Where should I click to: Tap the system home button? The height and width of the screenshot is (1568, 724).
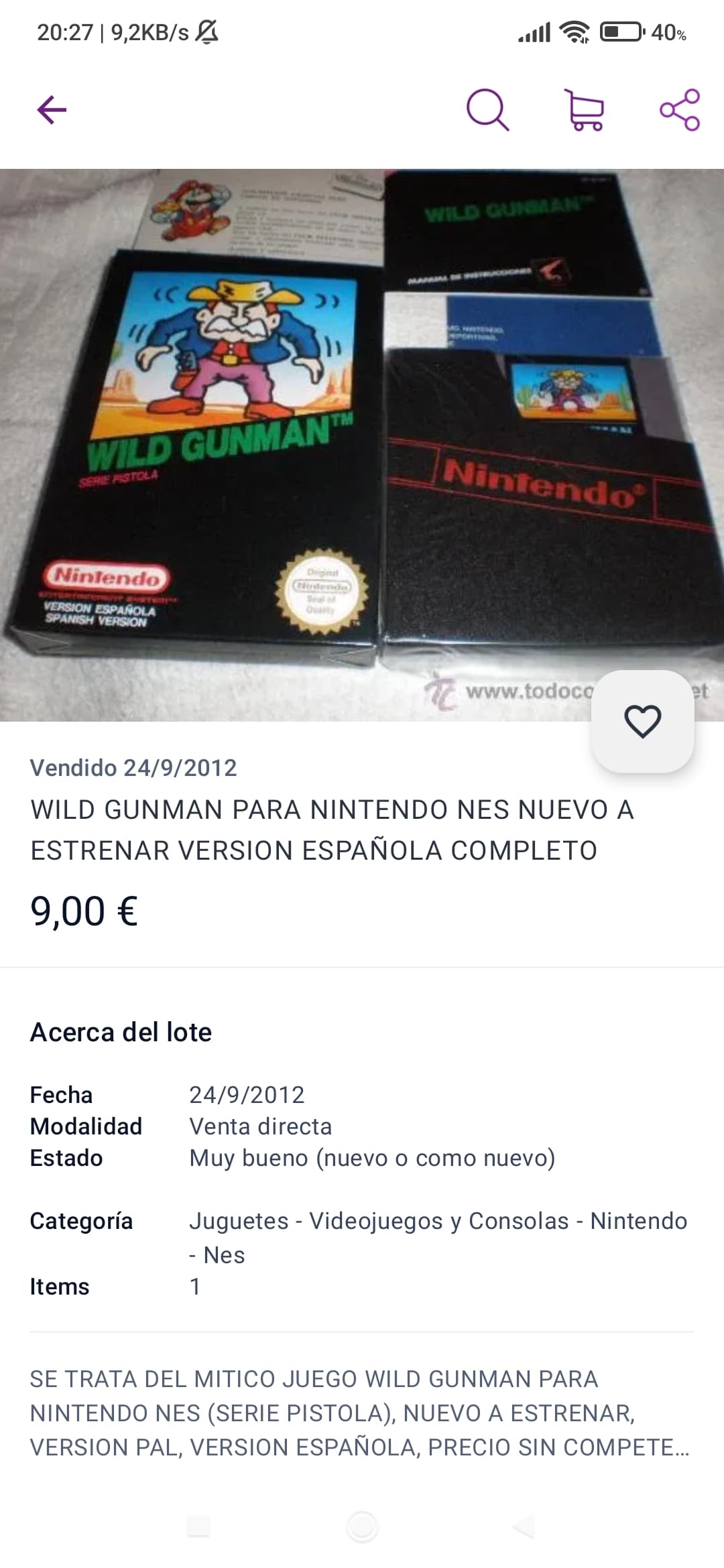(362, 1527)
